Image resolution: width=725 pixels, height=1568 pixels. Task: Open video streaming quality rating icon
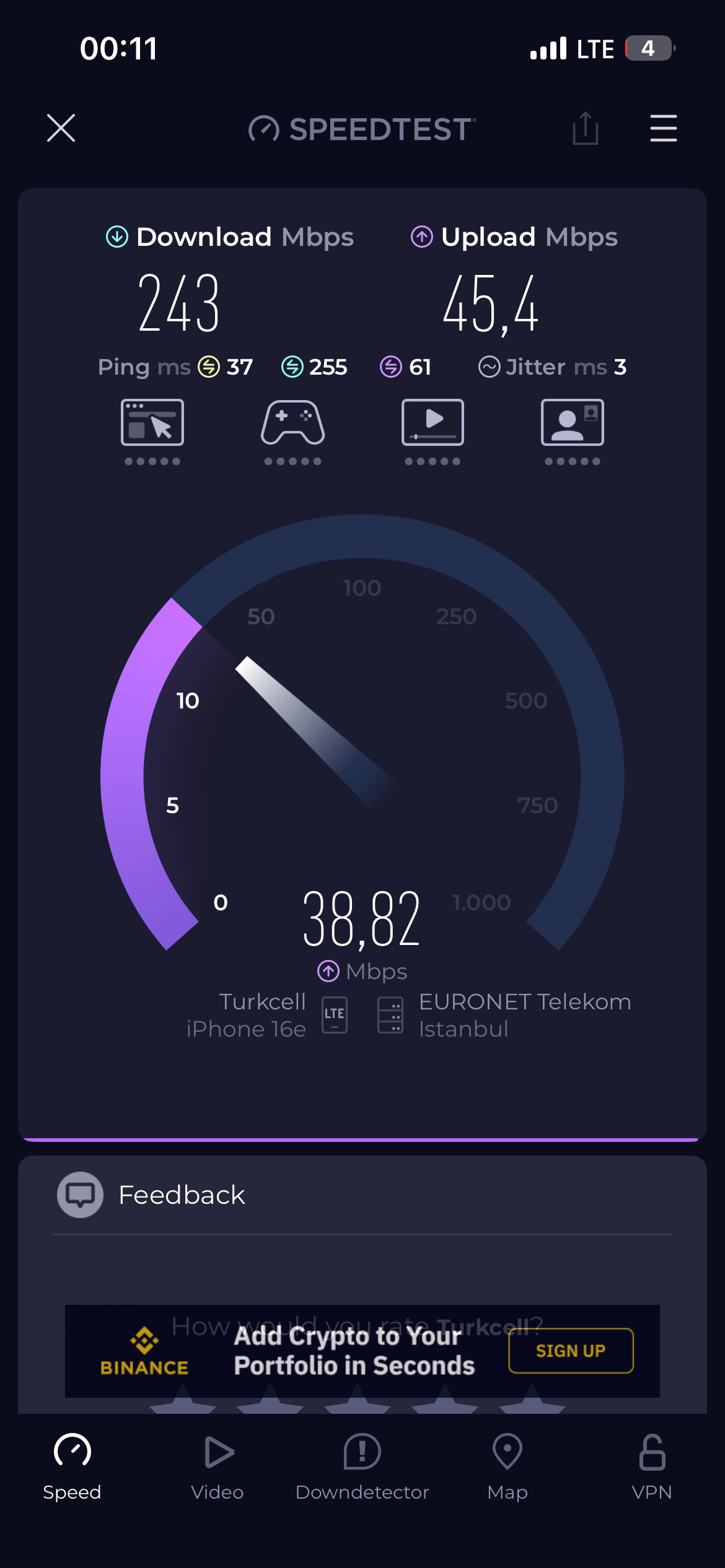click(433, 422)
